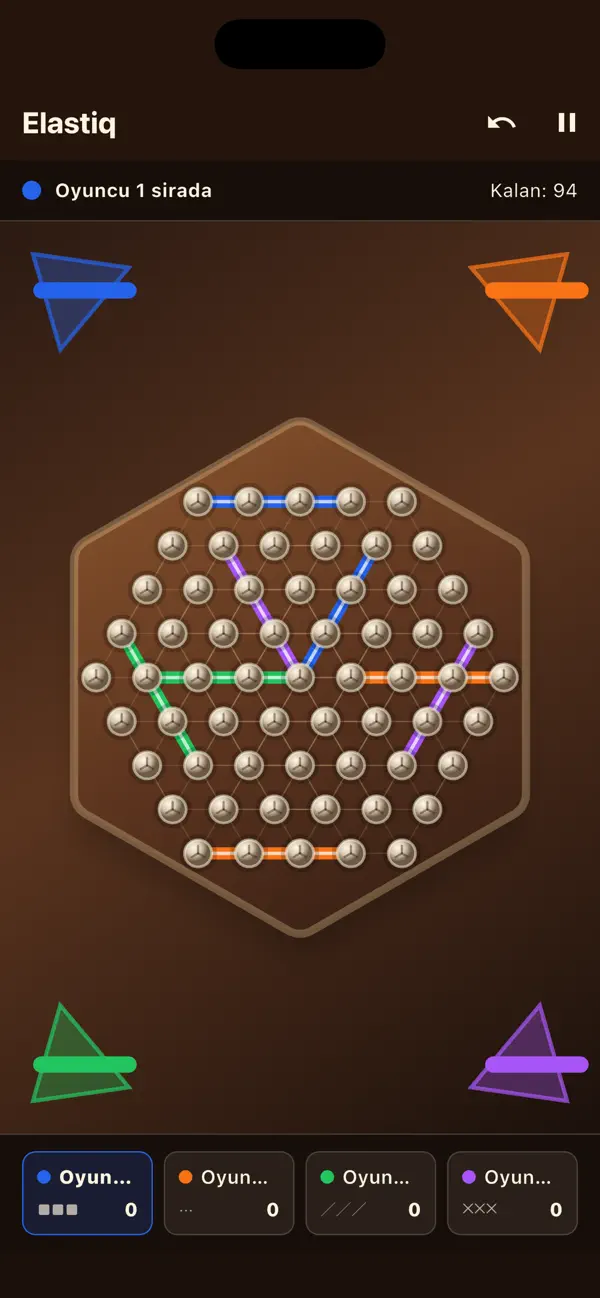
Task: Pause the game
Action: [x=567, y=123]
